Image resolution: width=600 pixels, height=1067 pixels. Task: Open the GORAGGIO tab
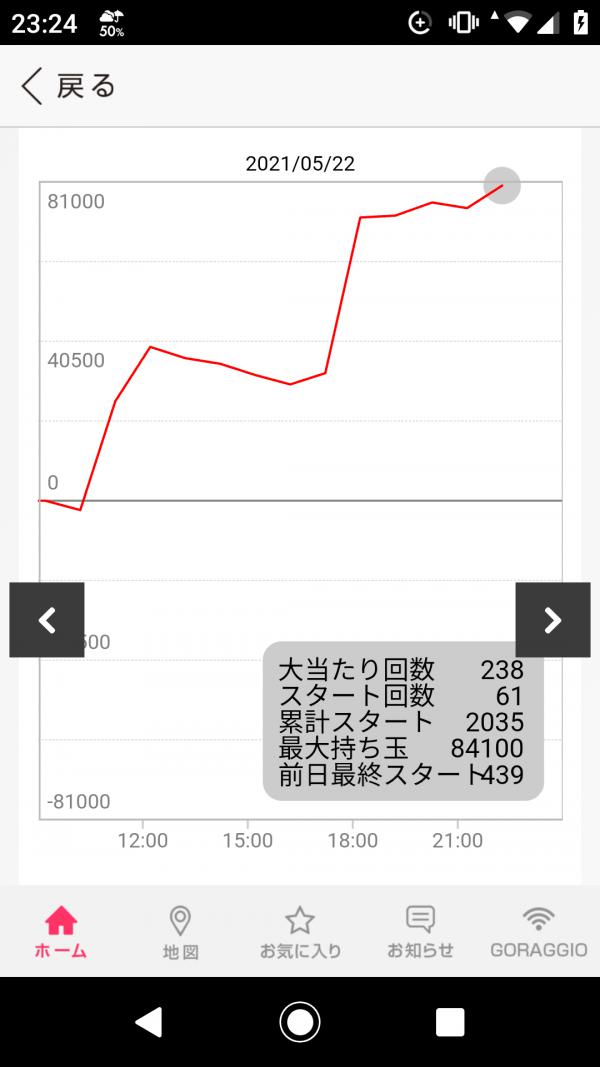coord(538,932)
